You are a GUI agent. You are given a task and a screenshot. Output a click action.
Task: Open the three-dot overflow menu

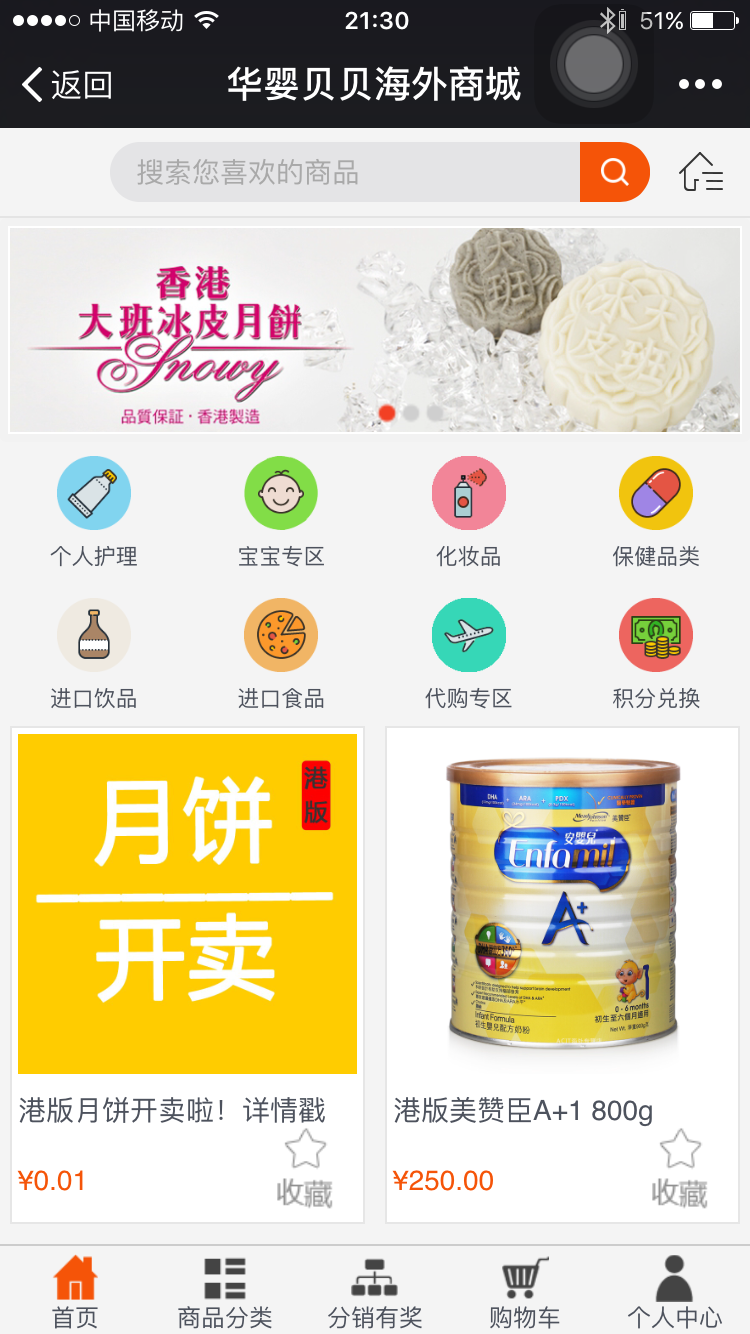coord(700,85)
